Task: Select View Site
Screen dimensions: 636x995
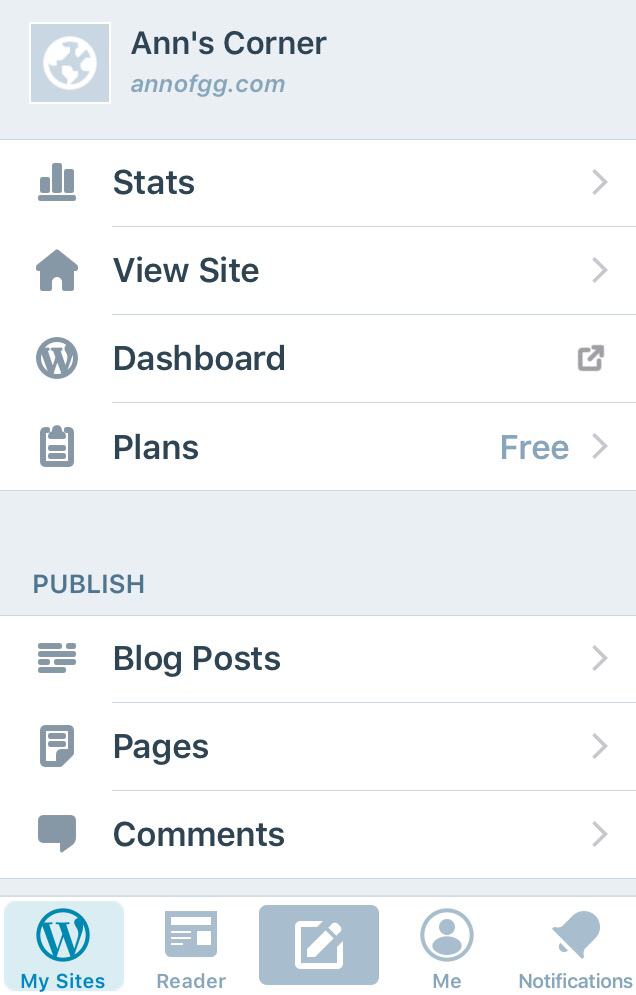Action: coord(318,271)
